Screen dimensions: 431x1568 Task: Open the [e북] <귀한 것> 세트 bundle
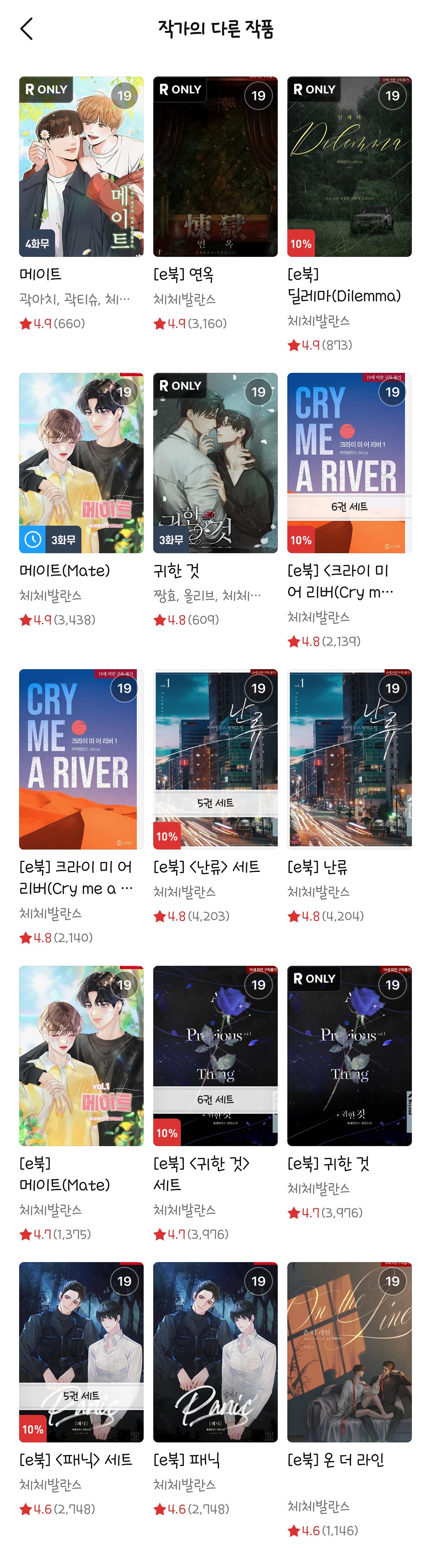point(215,1056)
